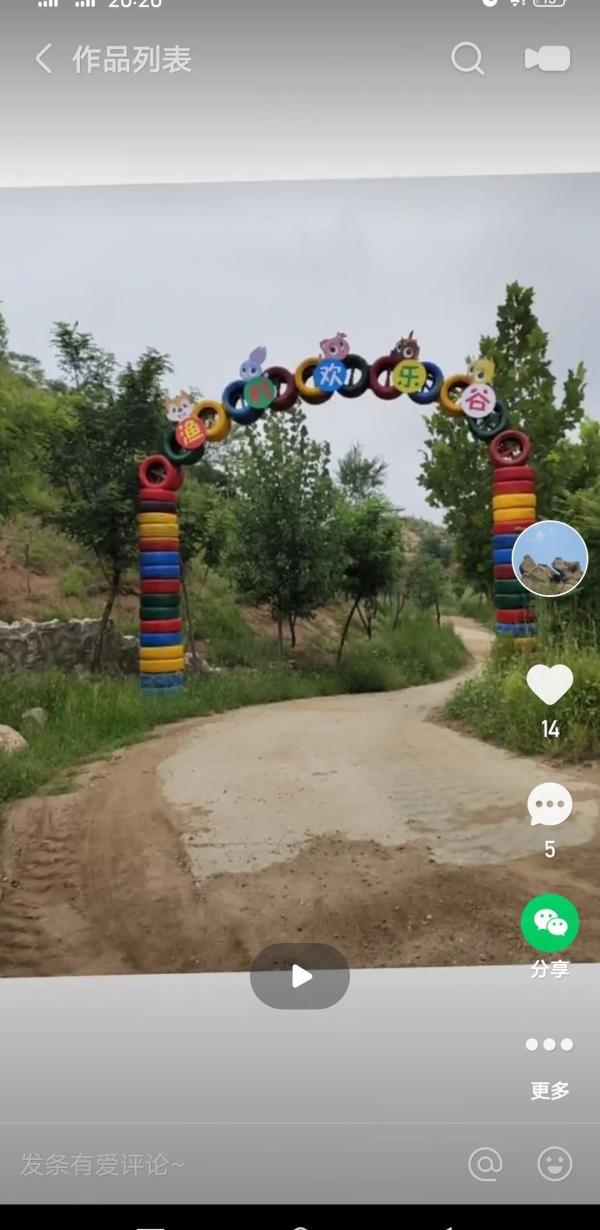Go back from the 作品列表 page
This screenshot has width=600, height=1230.
click(43, 59)
